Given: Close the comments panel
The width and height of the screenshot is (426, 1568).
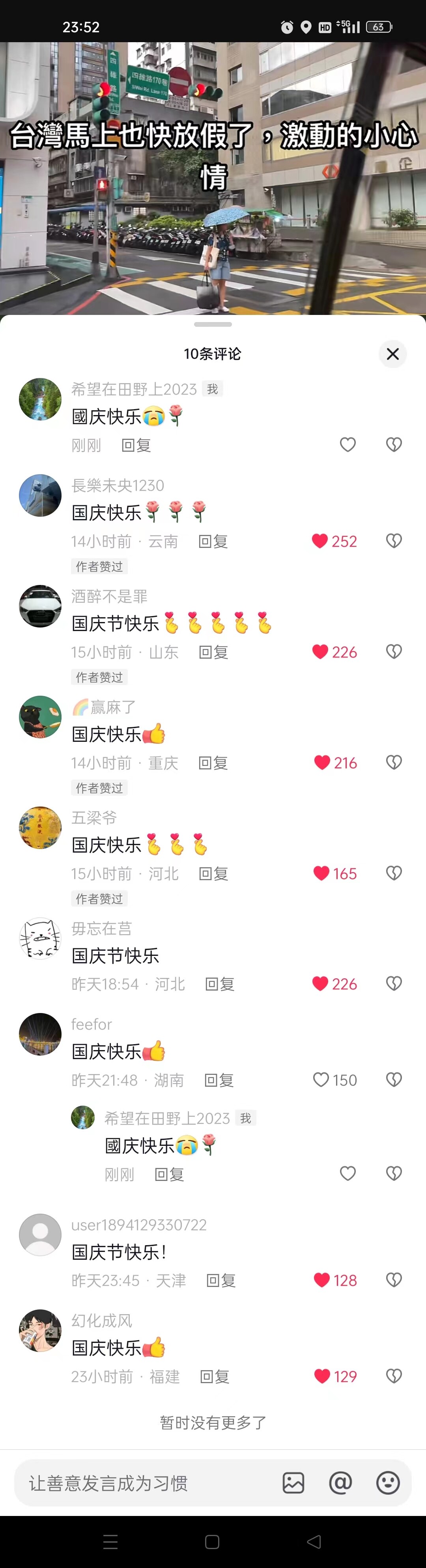Looking at the screenshot, I should pyautogui.click(x=392, y=354).
